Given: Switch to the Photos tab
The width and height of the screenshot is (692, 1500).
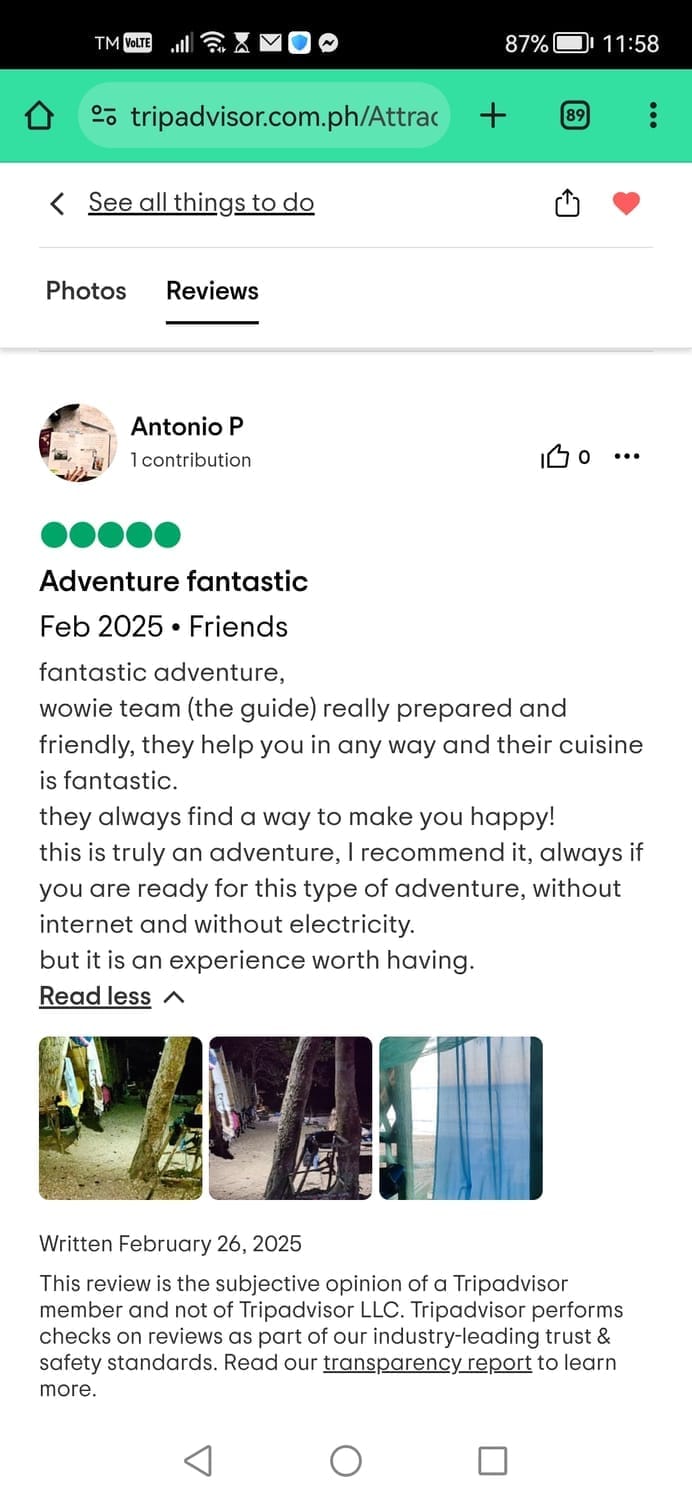Looking at the screenshot, I should 86,291.
